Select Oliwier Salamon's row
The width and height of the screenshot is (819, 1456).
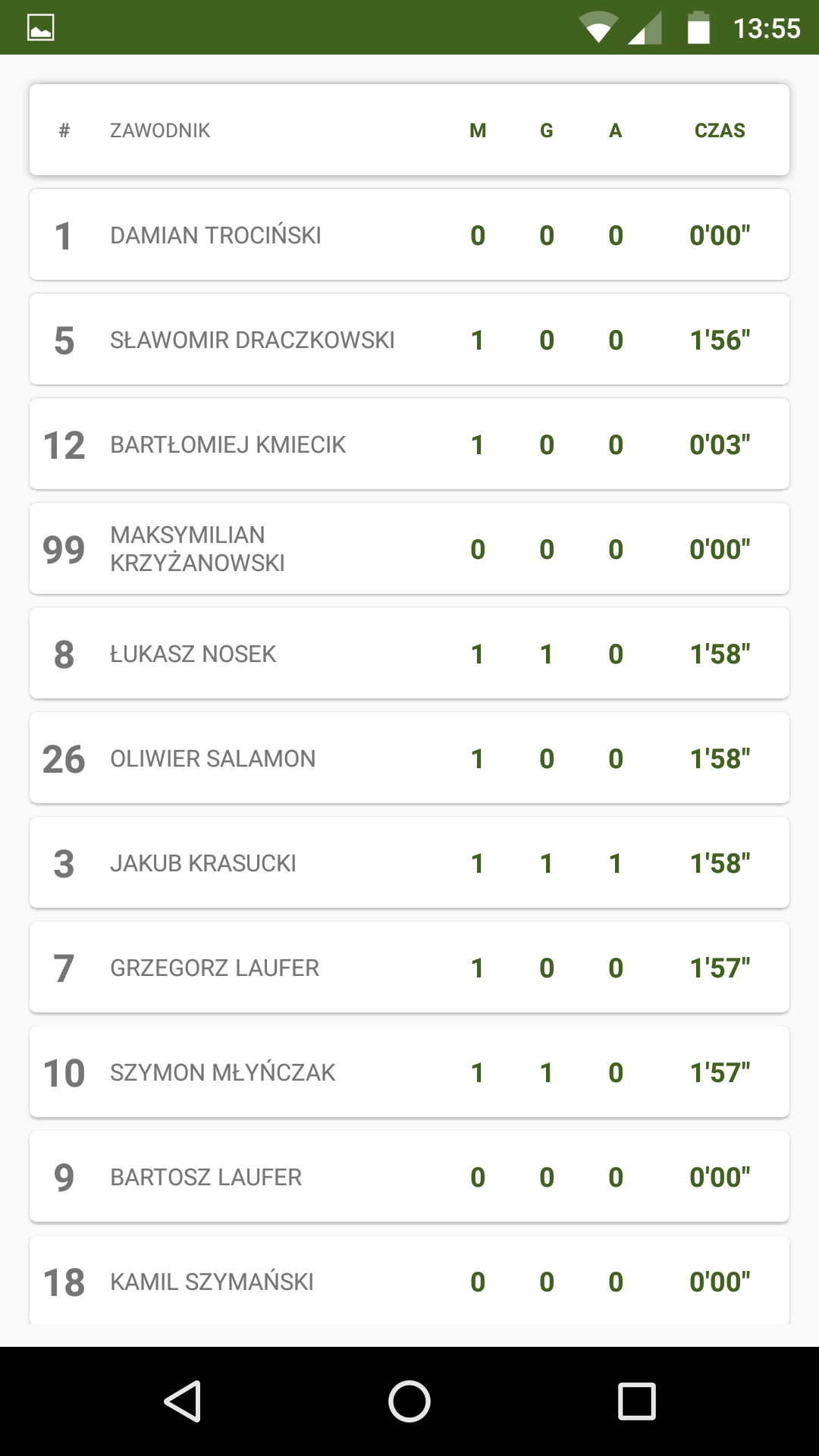click(x=409, y=758)
